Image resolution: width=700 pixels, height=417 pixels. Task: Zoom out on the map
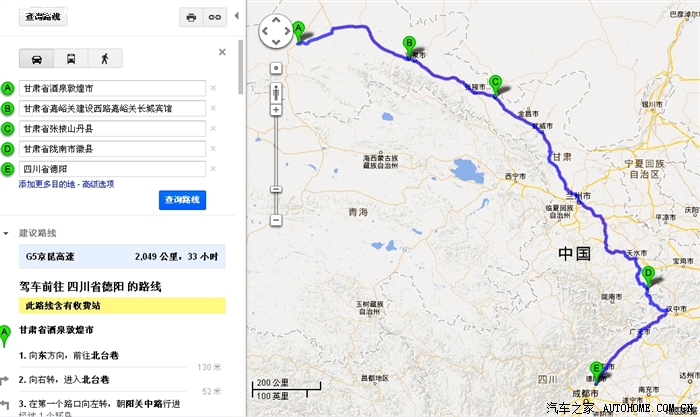pyautogui.click(x=275, y=219)
